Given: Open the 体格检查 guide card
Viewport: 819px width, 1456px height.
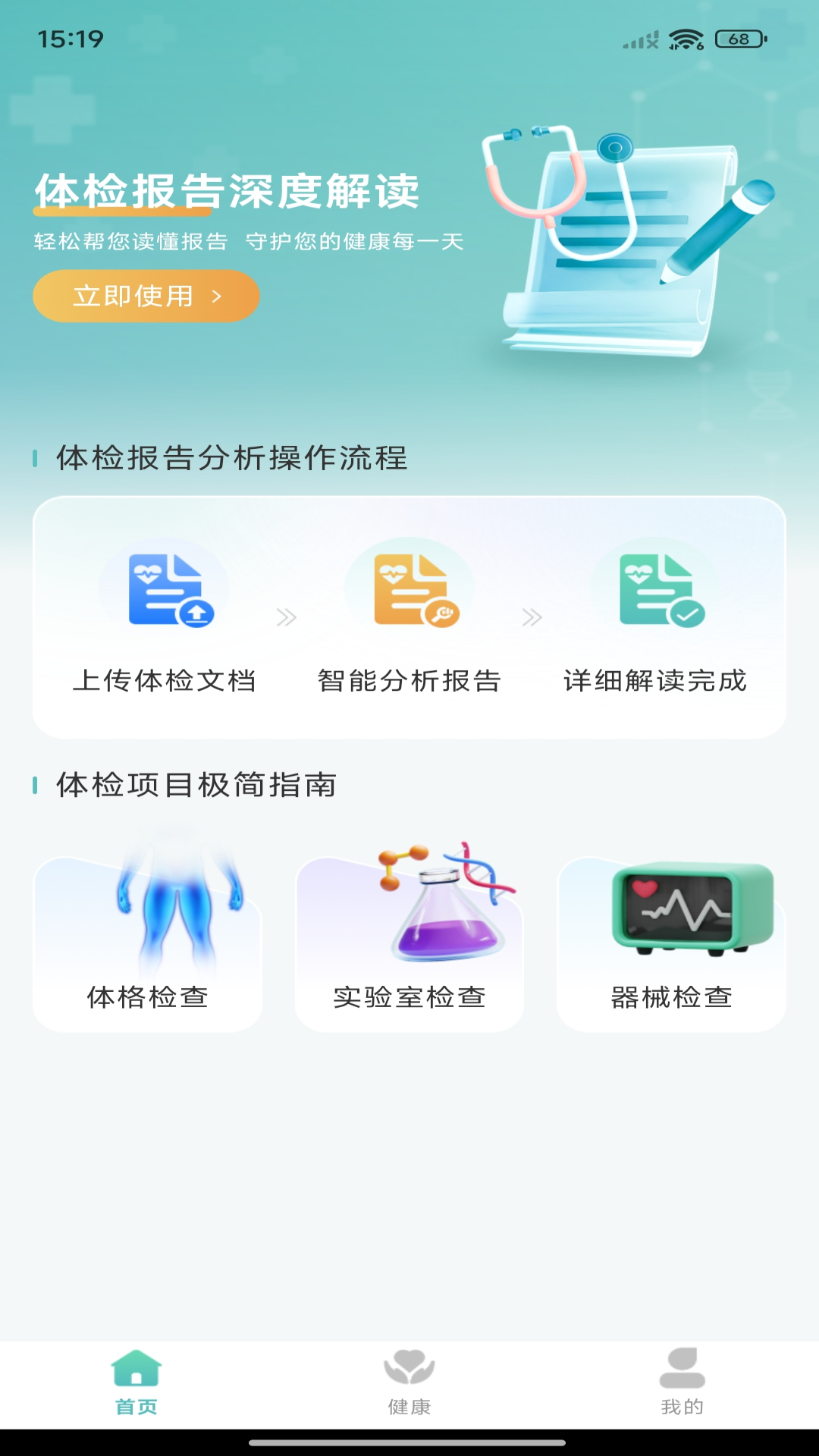Looking at the screenshot, I should 147,944.
